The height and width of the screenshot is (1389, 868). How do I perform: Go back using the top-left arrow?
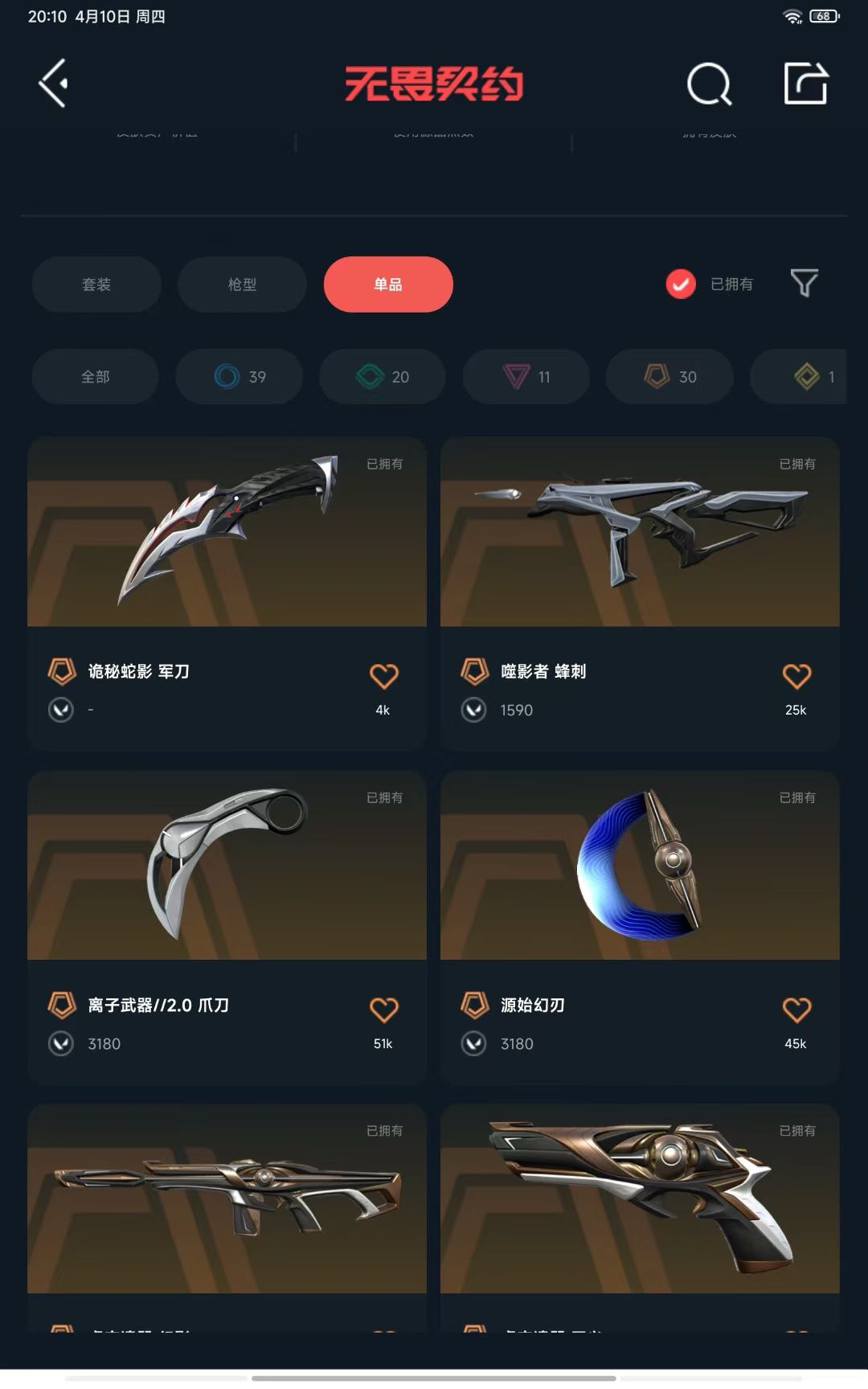click(x=53, y=84)
